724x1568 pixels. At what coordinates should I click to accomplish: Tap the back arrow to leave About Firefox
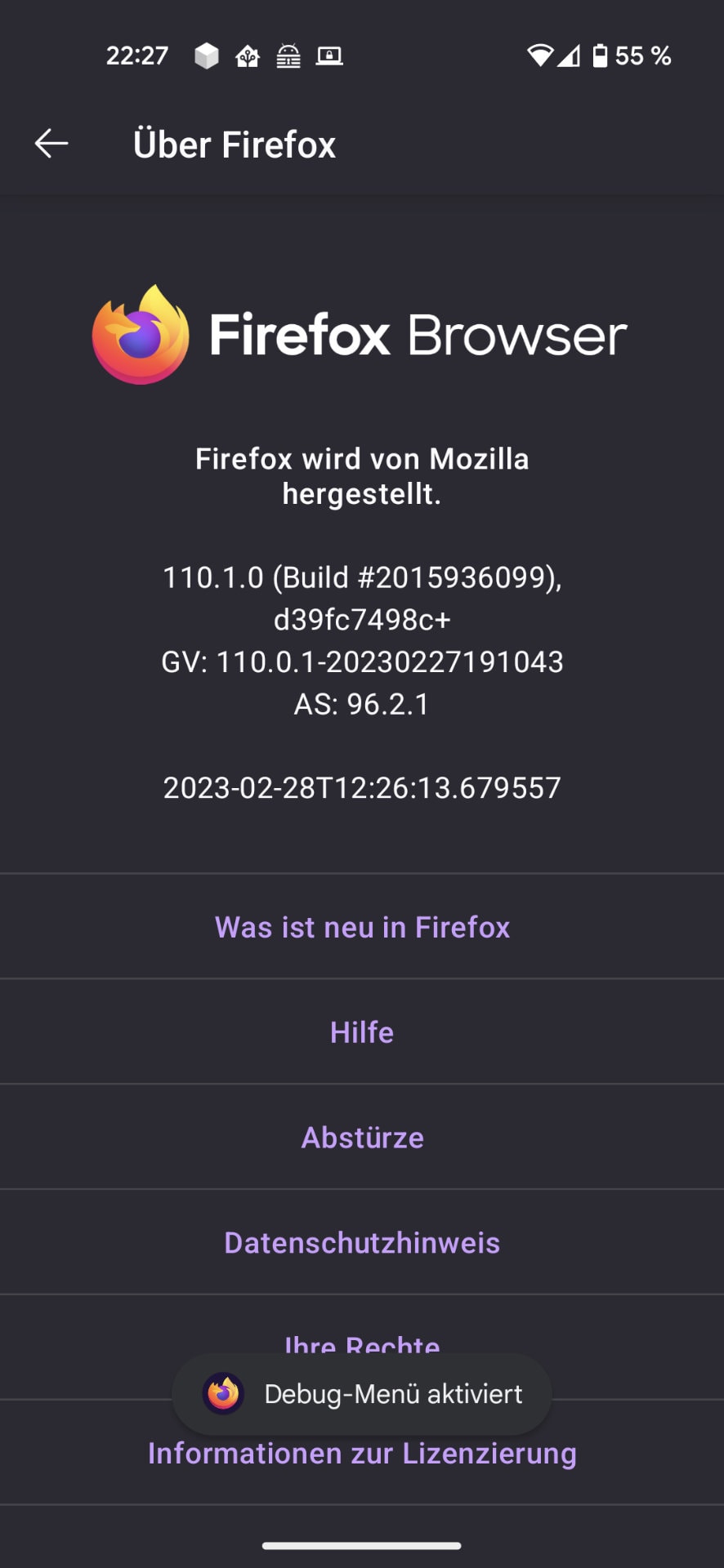(51, 144)
